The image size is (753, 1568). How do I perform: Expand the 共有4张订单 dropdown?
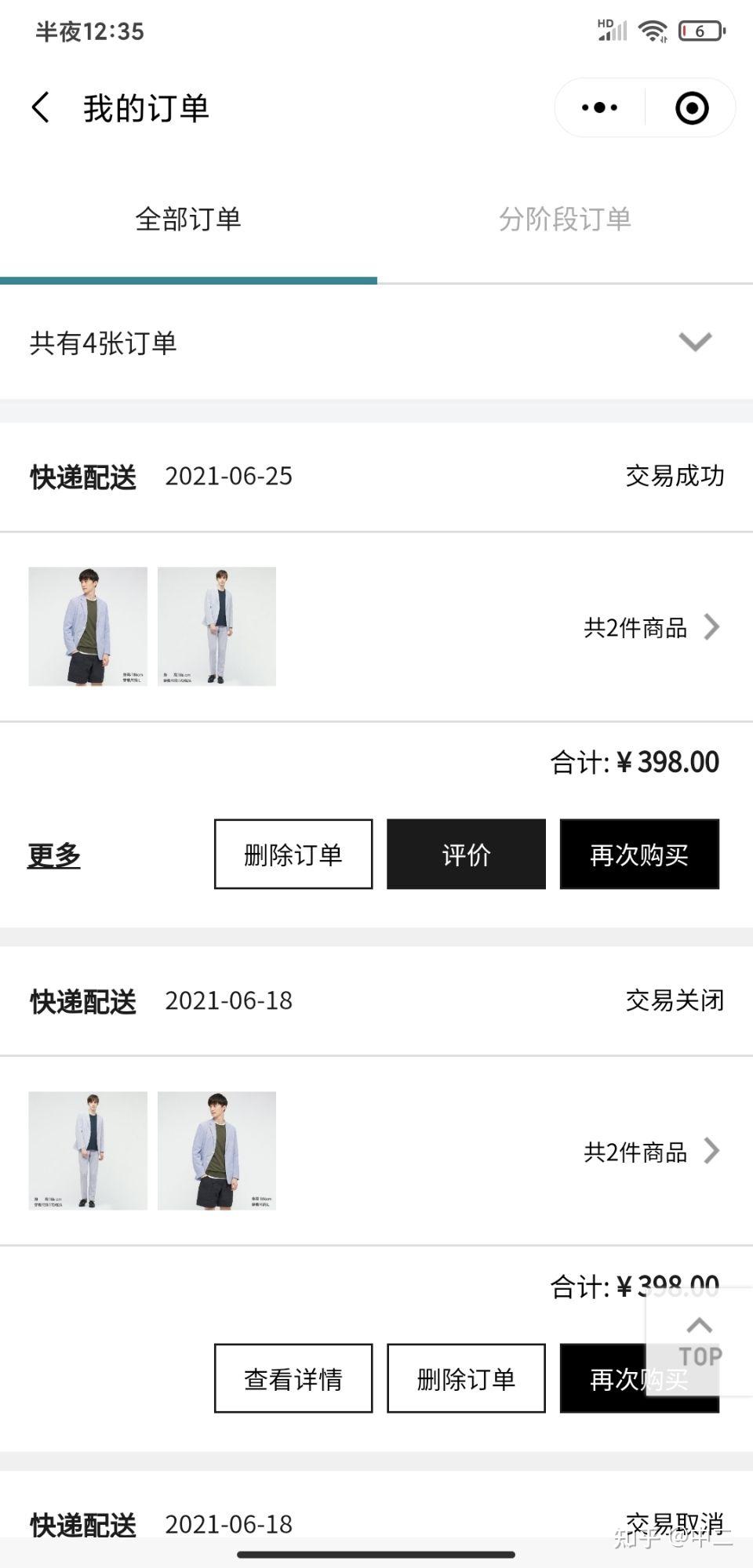point(695,342)
